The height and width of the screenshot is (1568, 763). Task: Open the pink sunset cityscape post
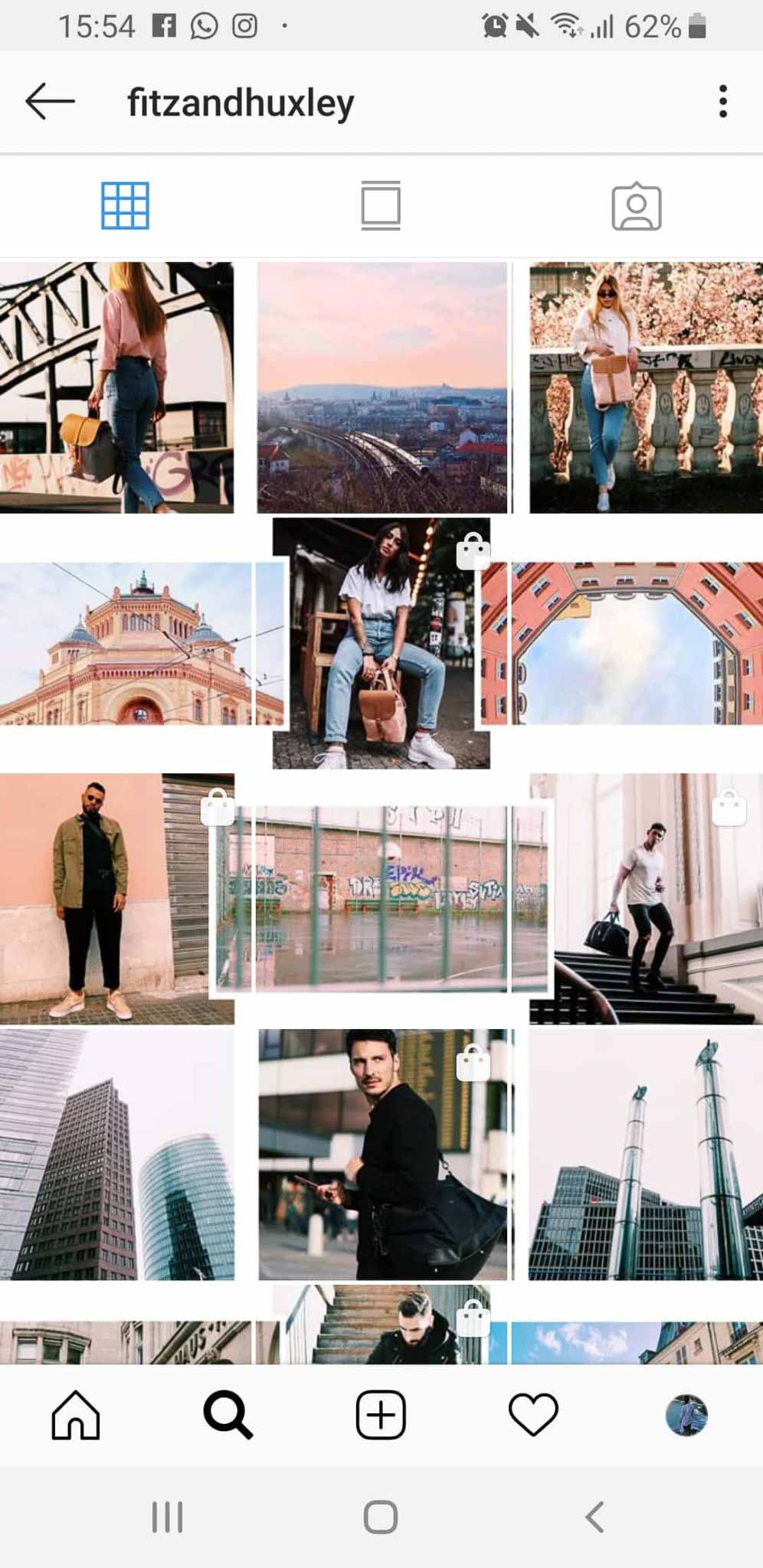point(381,387)
